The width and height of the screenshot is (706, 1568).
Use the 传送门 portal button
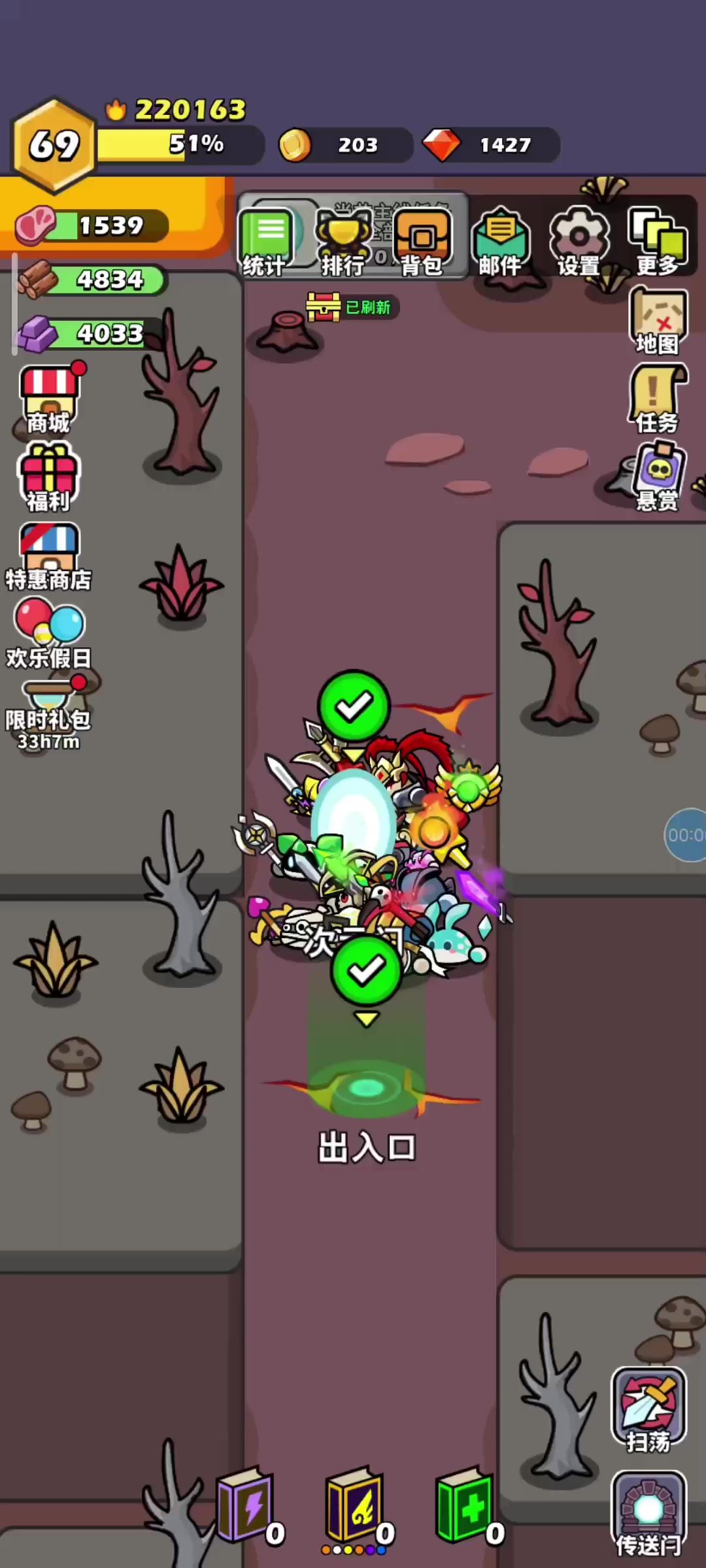point(648,1514)
